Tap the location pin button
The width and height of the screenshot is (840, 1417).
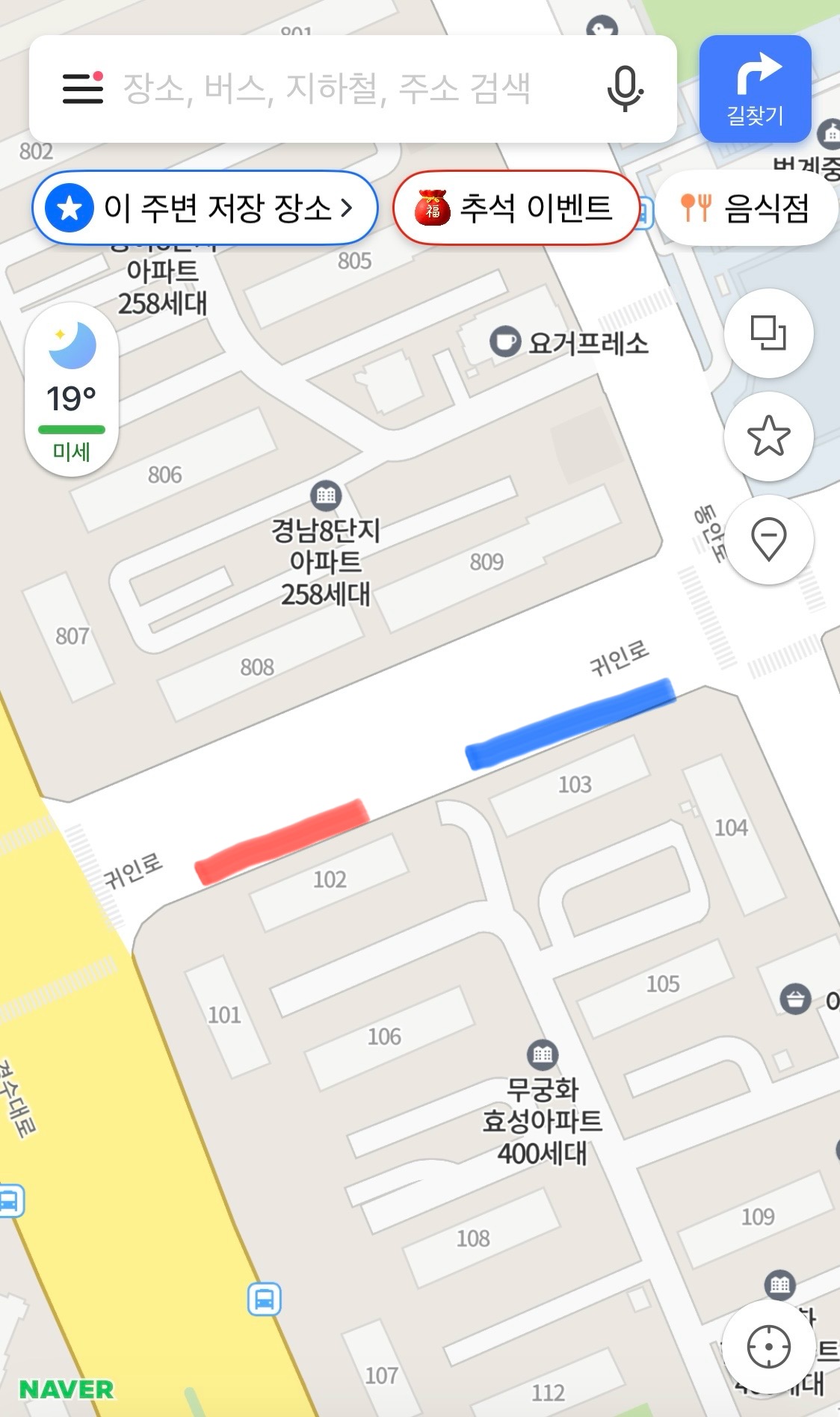(768, 538)
